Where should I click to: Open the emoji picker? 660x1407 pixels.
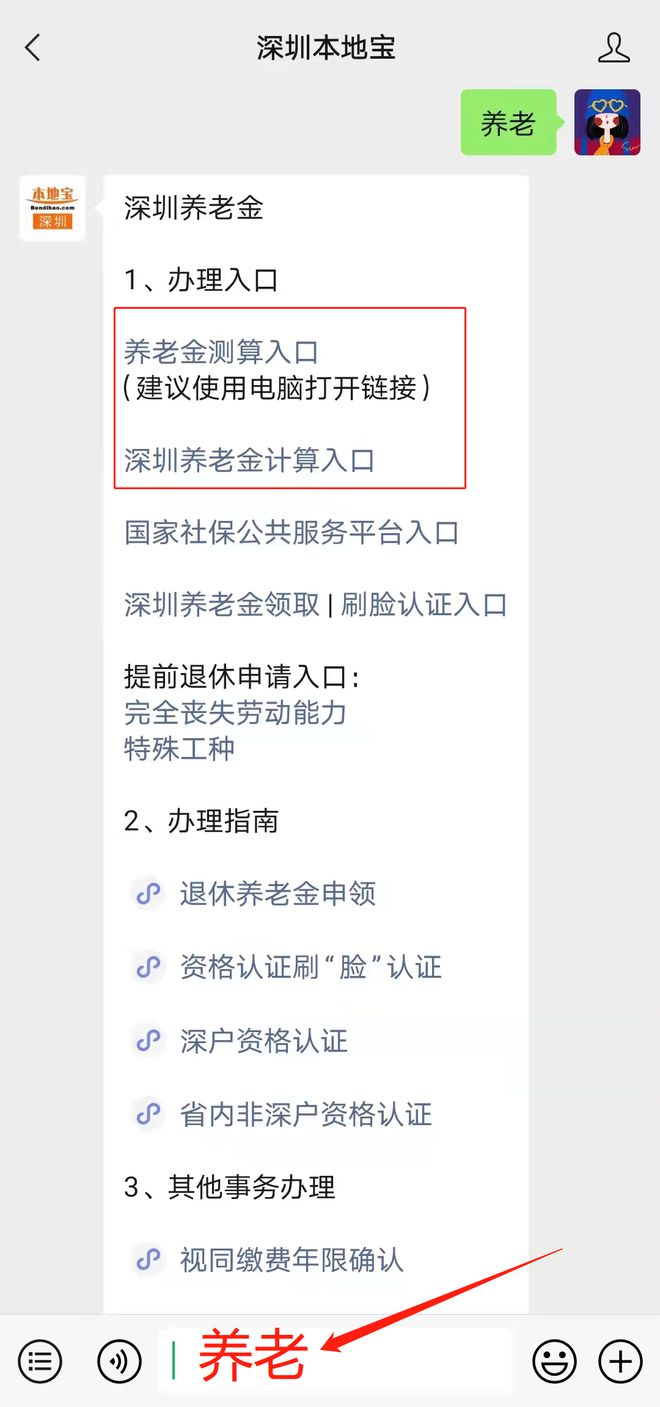pyautogui.click(x=554, y=1361)
